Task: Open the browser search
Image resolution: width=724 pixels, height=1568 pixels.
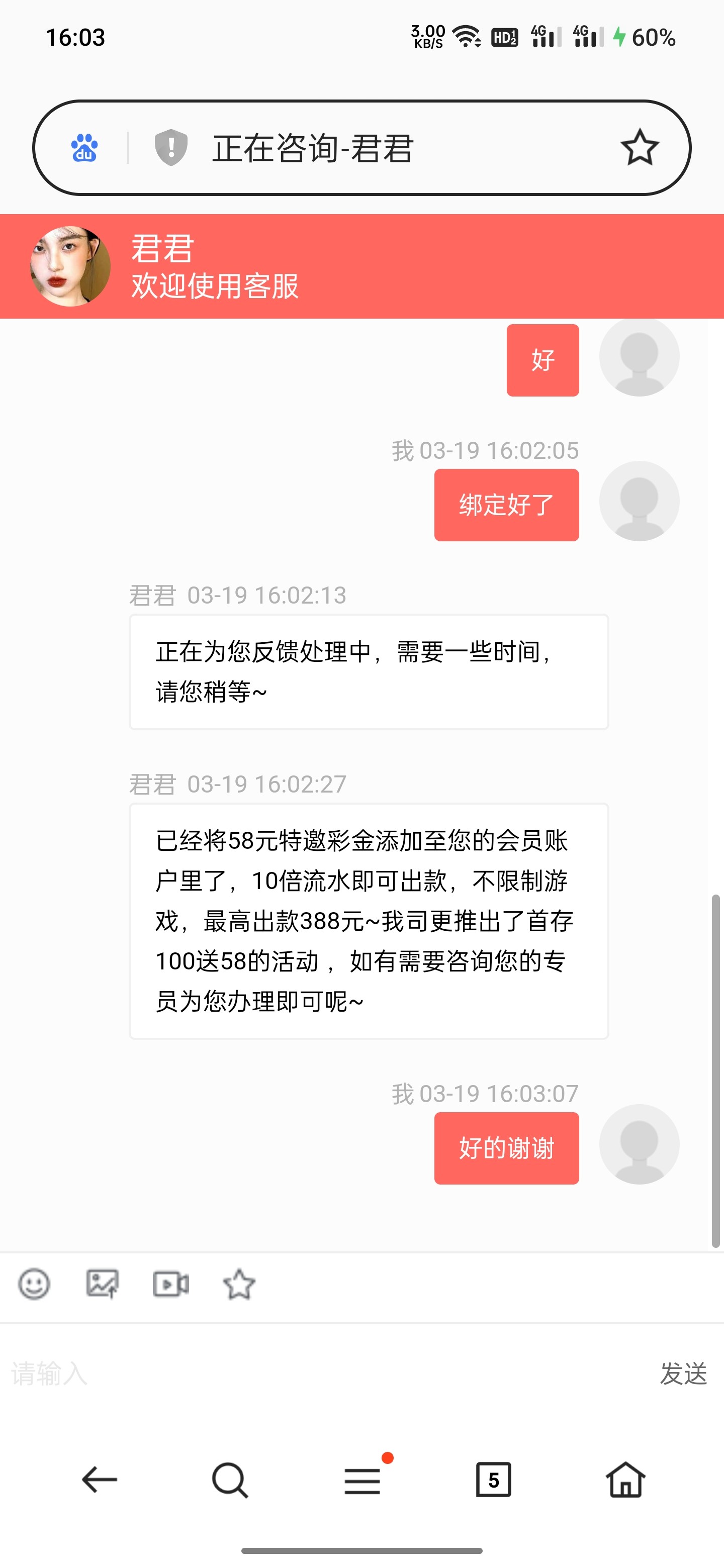Action: (230, 1480)
